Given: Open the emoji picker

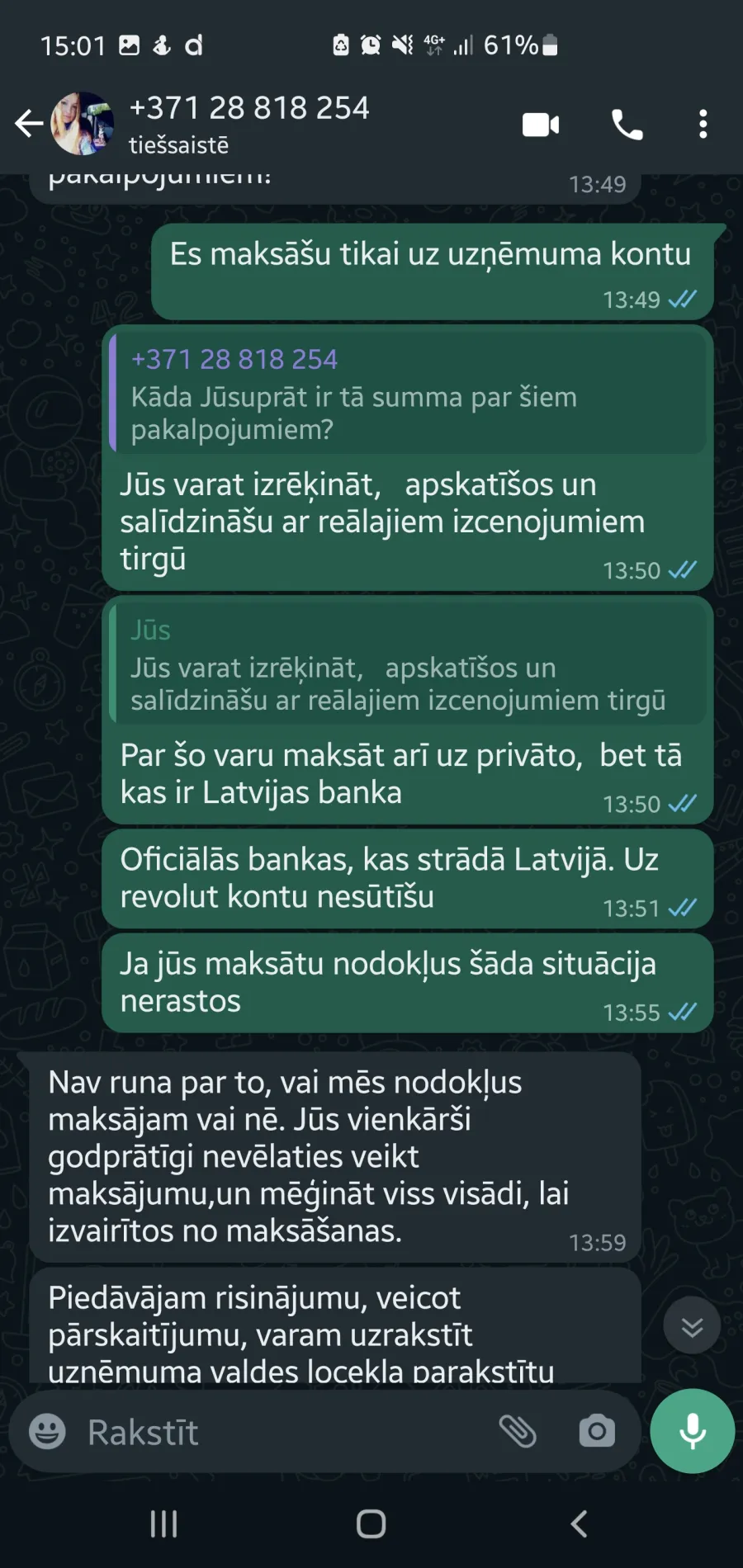Looking at the screenshot, I should [x=47, y=1432].
